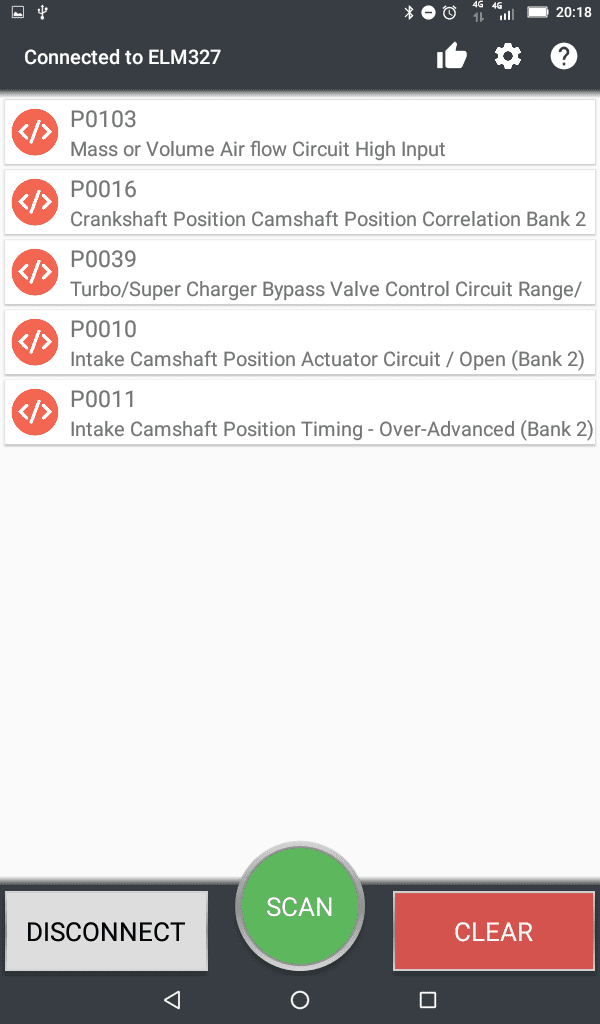Disconnect from the ELM327 adapter

(106, 931)
